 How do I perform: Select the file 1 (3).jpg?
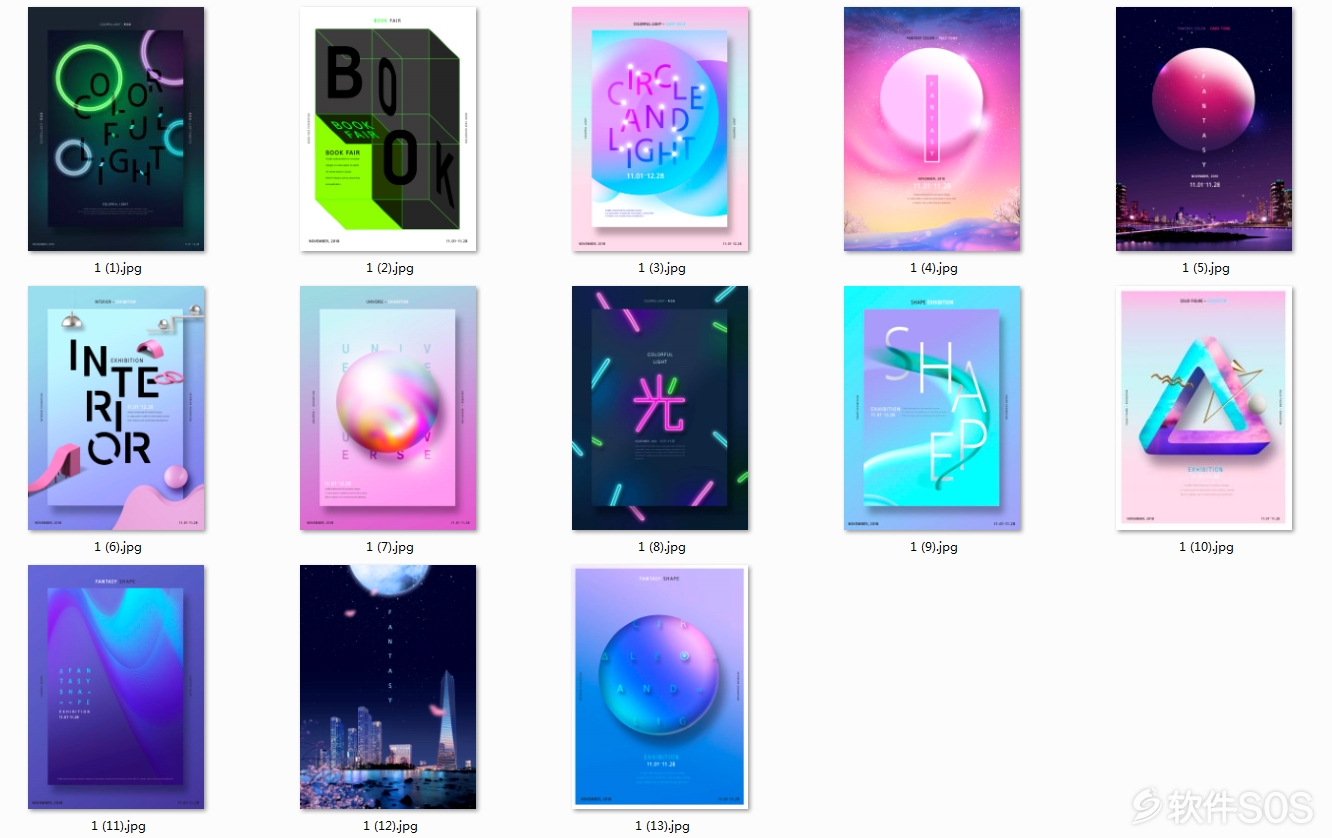[x=660, y=129]
